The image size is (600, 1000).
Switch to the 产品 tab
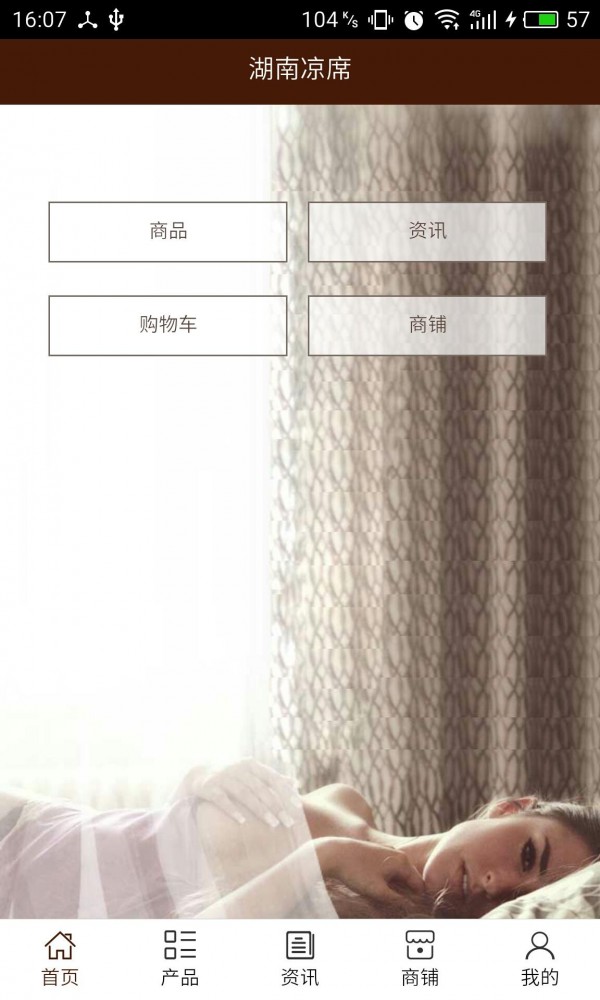tap(180, 958)
